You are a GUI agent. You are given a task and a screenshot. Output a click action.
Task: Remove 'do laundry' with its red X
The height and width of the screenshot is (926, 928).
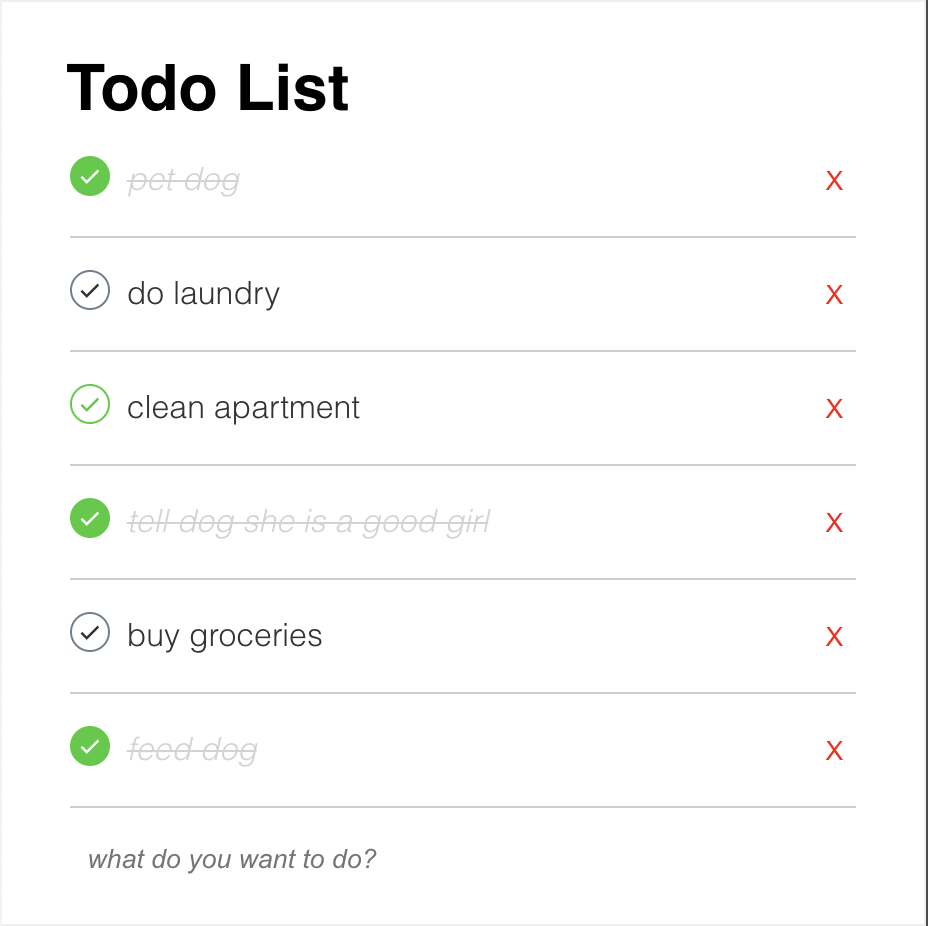[834, 295]
